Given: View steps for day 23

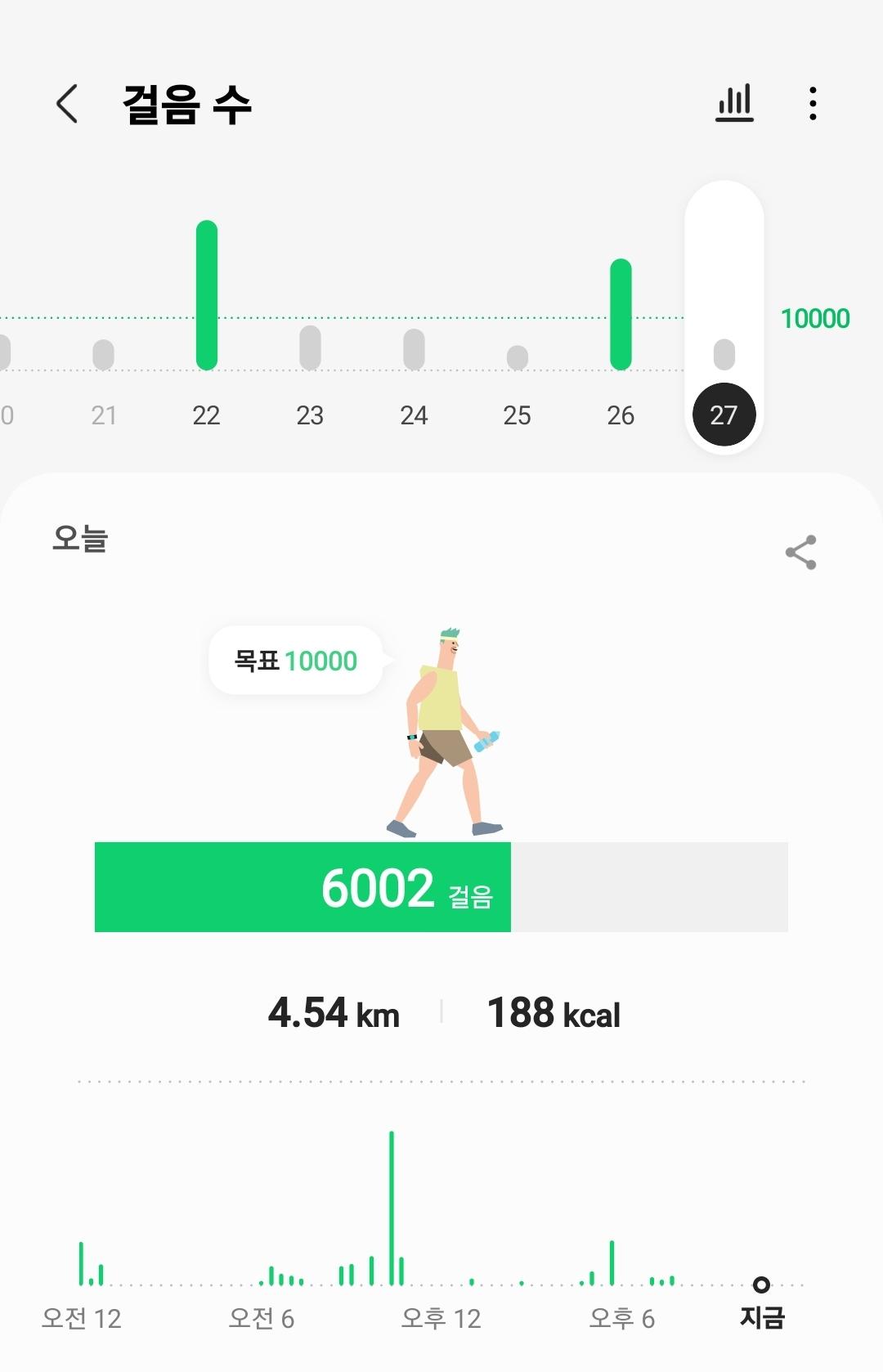Looking at the screenshot, I should 310,415.
